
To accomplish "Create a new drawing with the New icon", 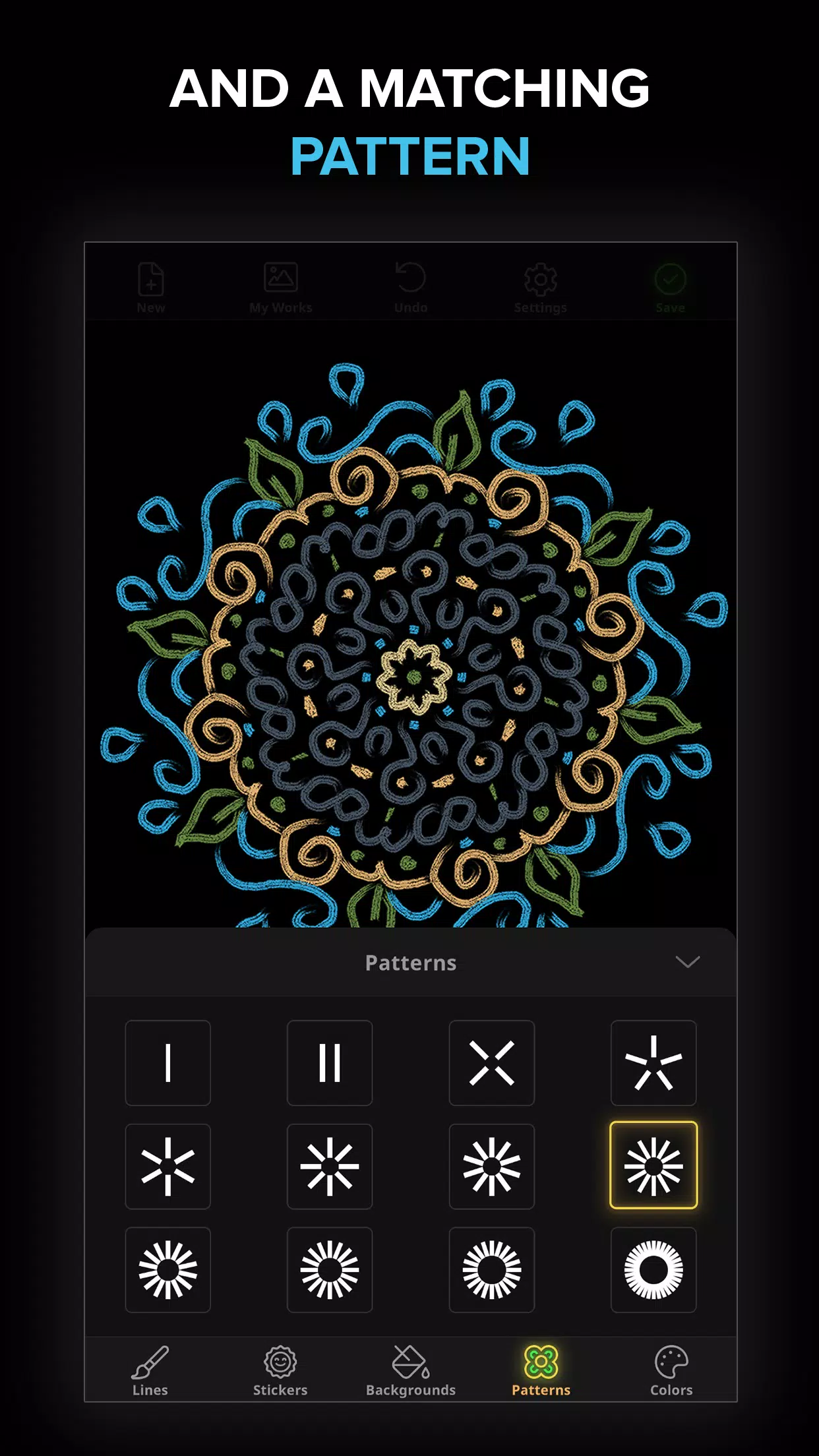I will [x=150, y=282].
